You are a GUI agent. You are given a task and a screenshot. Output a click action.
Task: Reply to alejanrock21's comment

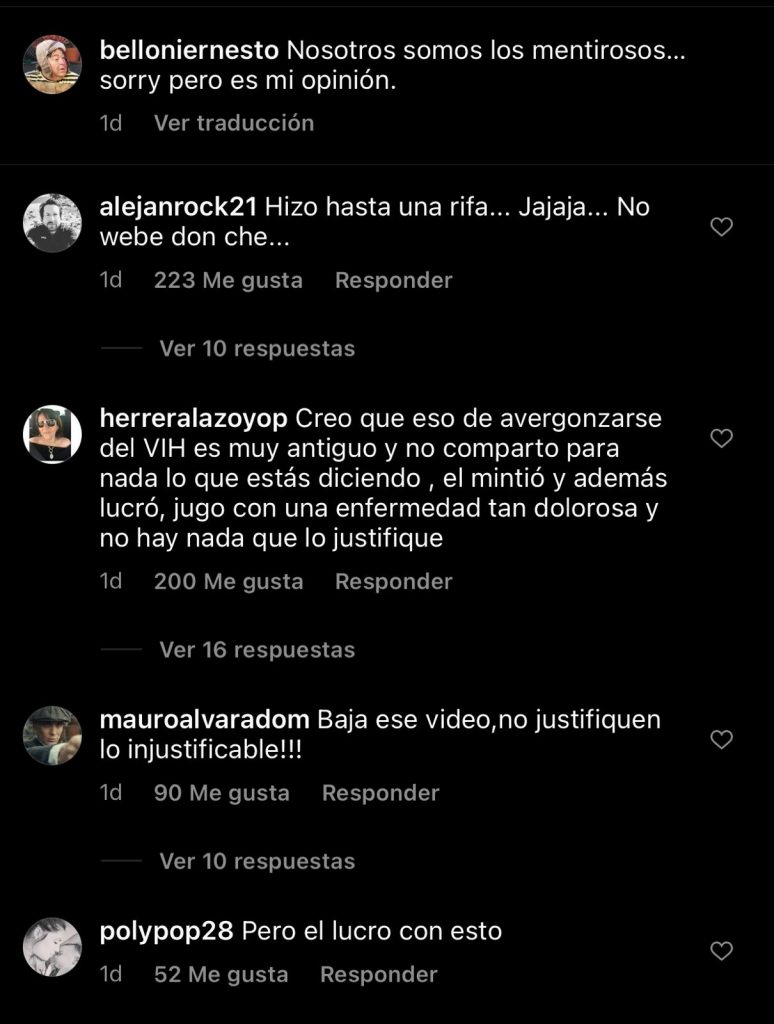[393, 281]
